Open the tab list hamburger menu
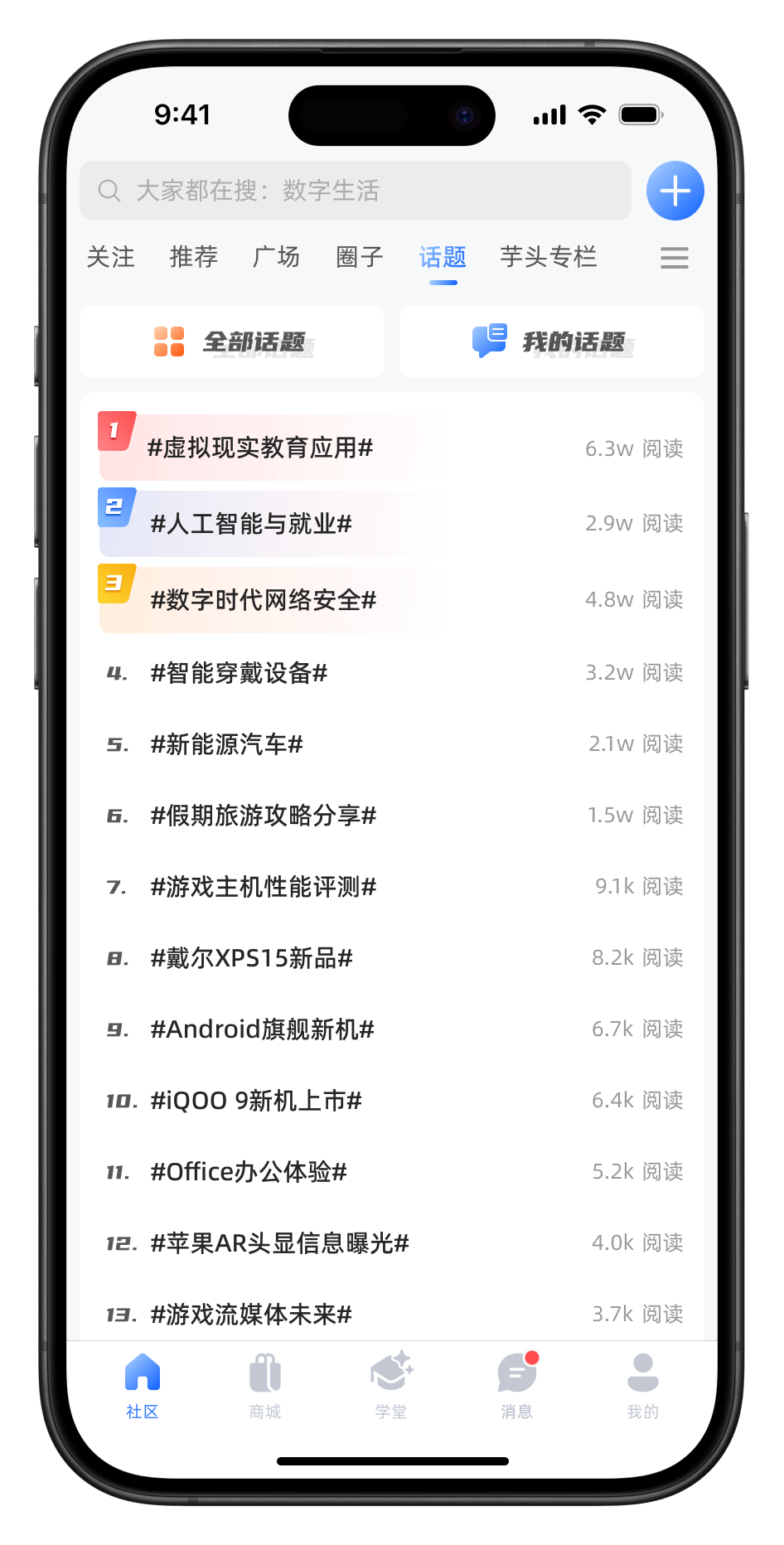Image resolution: width=784 pixels, height=1545 pixels. tap(674, 258)
